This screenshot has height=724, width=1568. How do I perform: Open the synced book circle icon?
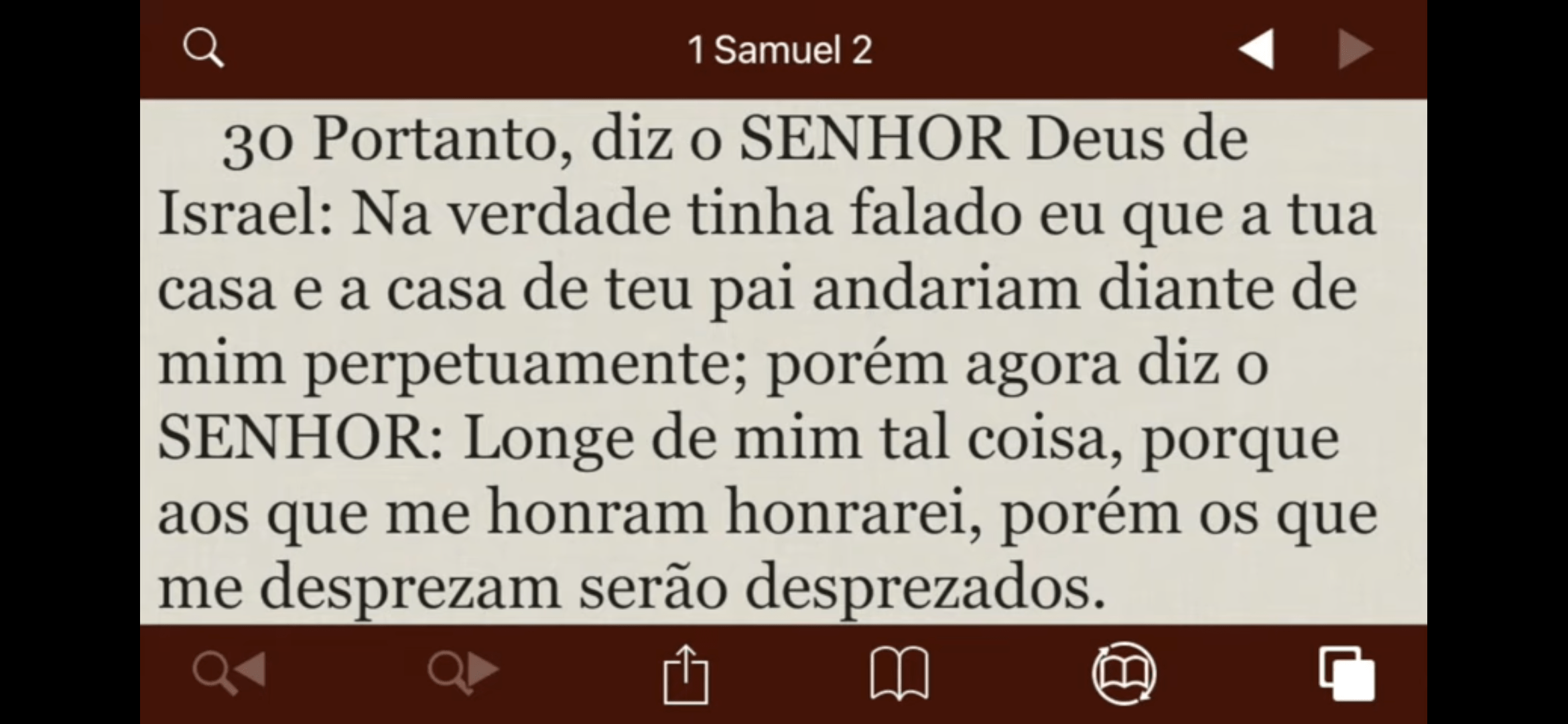click(1124, 674)
